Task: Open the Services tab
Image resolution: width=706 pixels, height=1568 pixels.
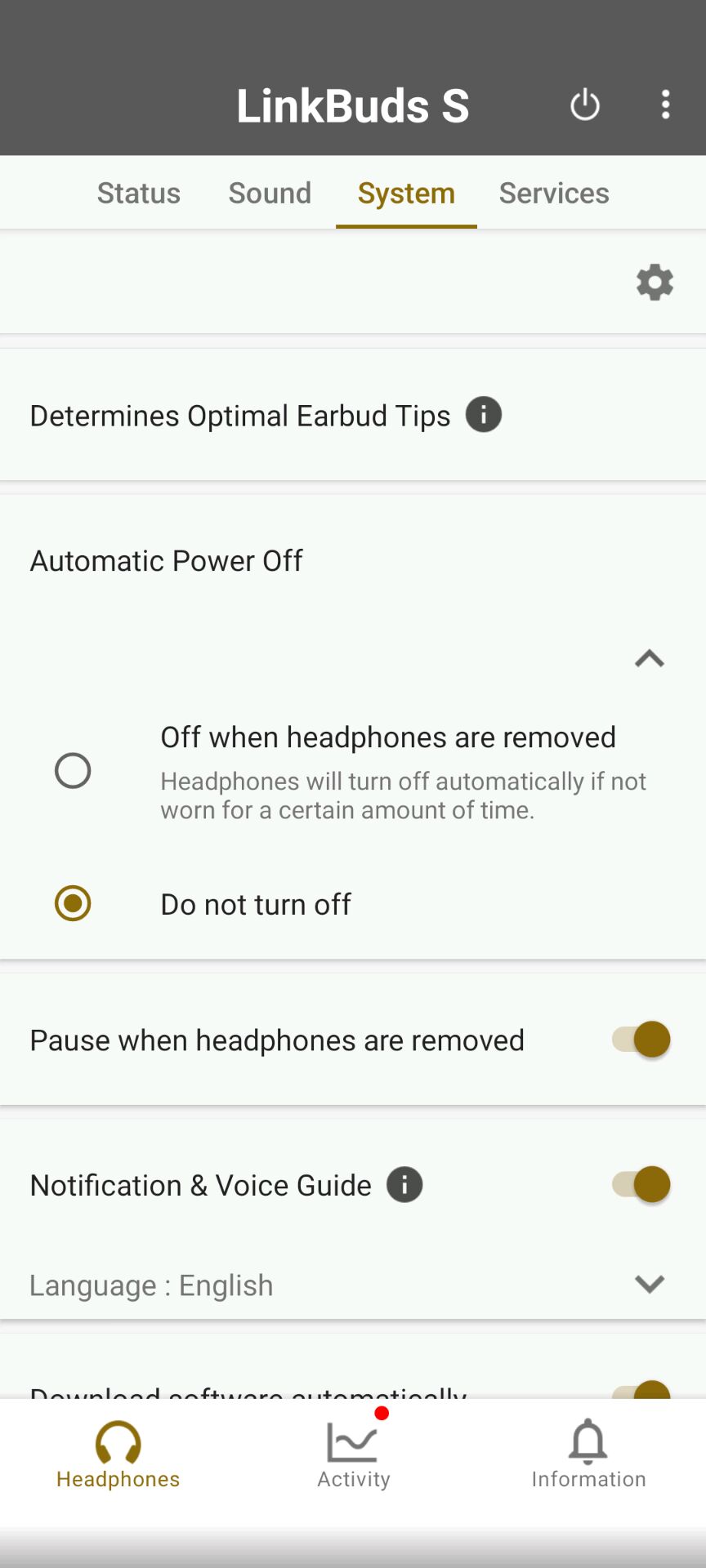Action: pyautogui.click(x=554, y=193)
